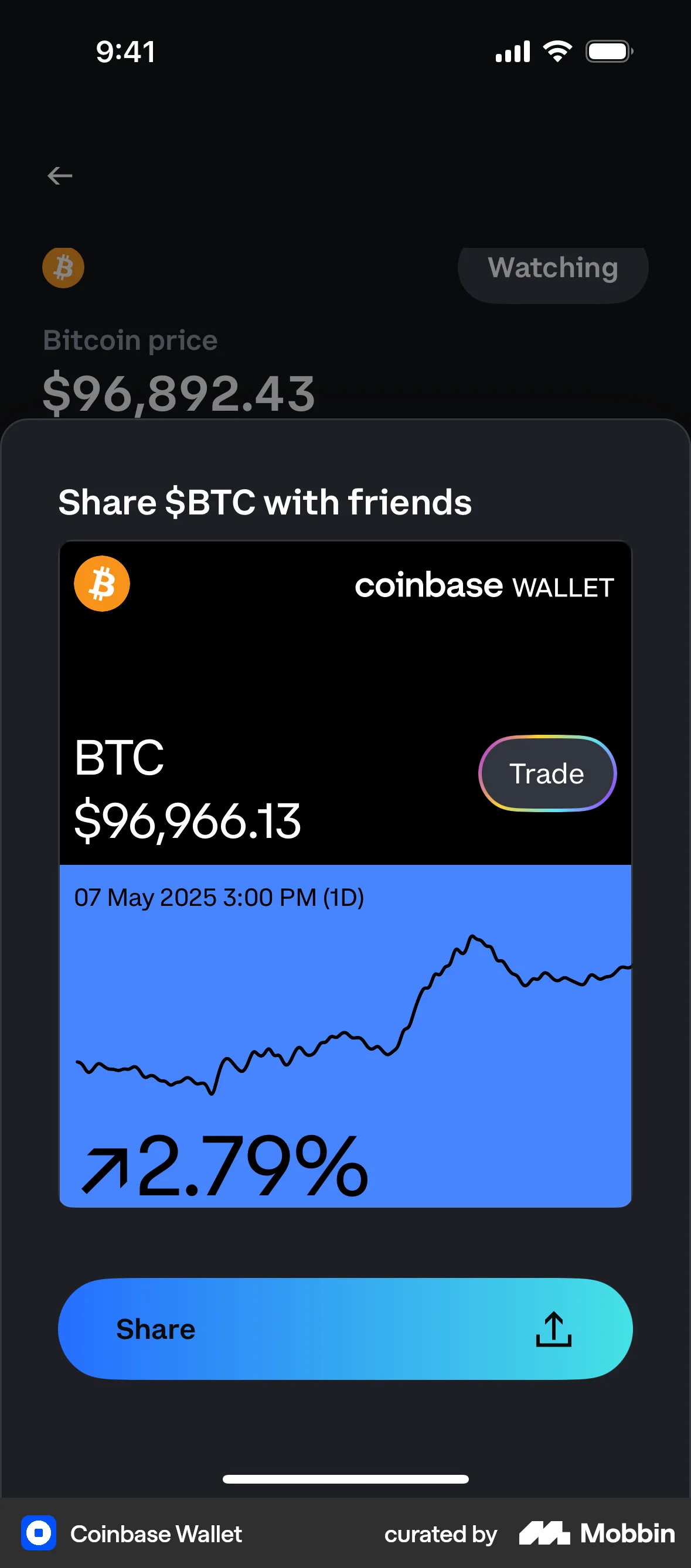Open the Coinbase Wallet logo in the footer
The image size is (691, 1568).
[39, 1534]
